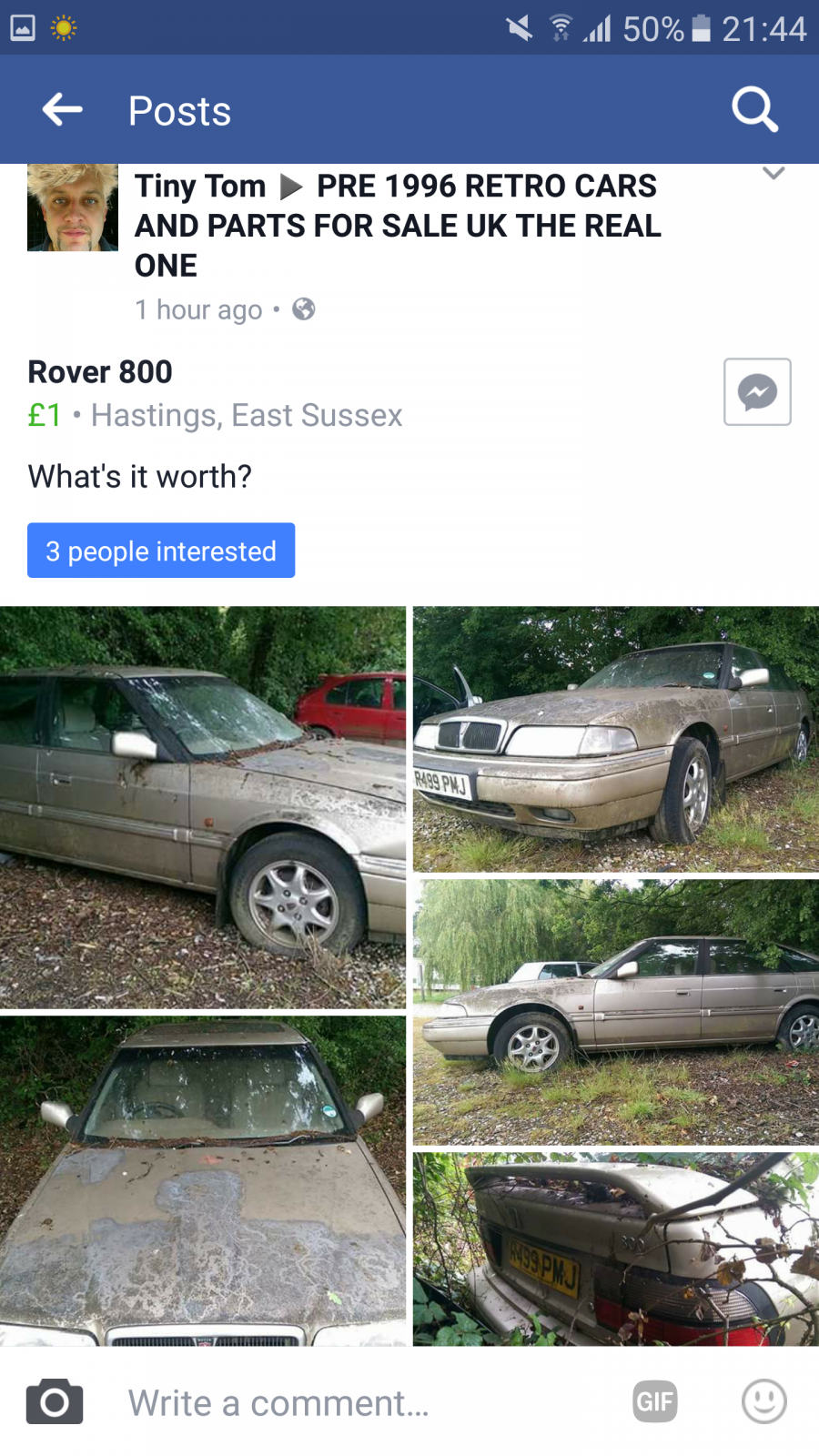Expand the post options chevron
The width and height of the screenshot is (819, 1456).
click(x=773, y=173)
